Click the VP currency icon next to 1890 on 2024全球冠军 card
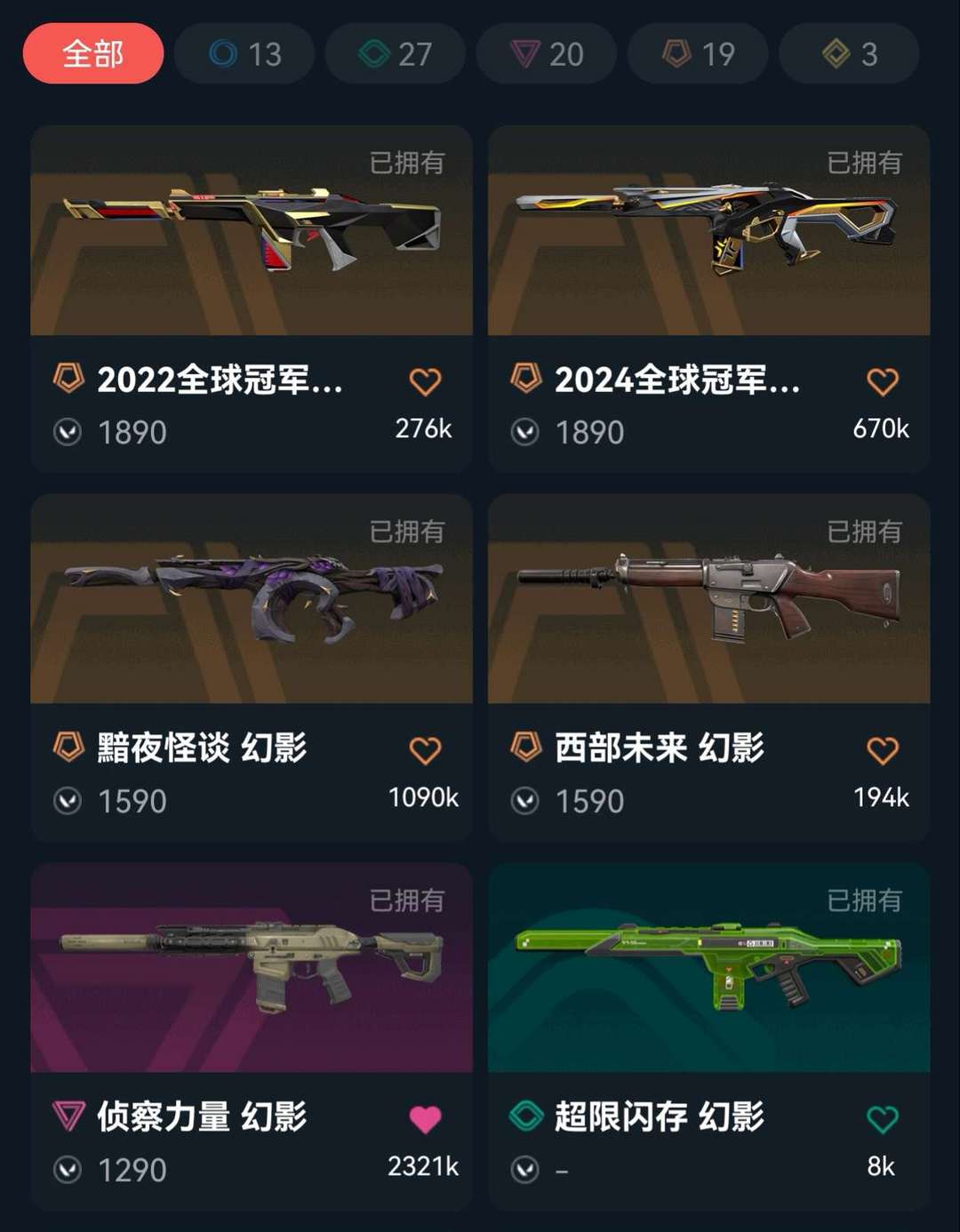Viewport: 960px width, 1232px height. coord(528,431)
